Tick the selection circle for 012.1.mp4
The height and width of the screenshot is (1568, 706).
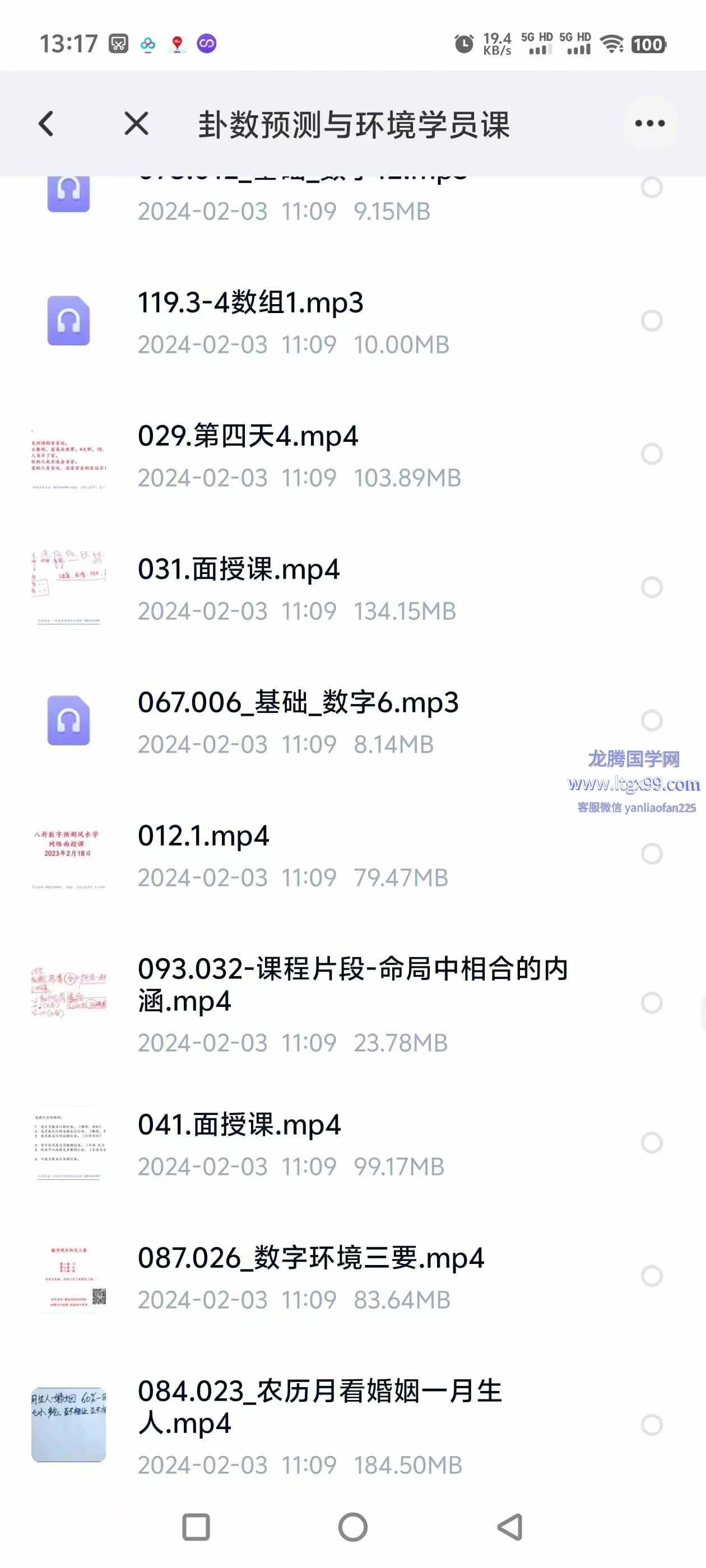click(651, 853)
